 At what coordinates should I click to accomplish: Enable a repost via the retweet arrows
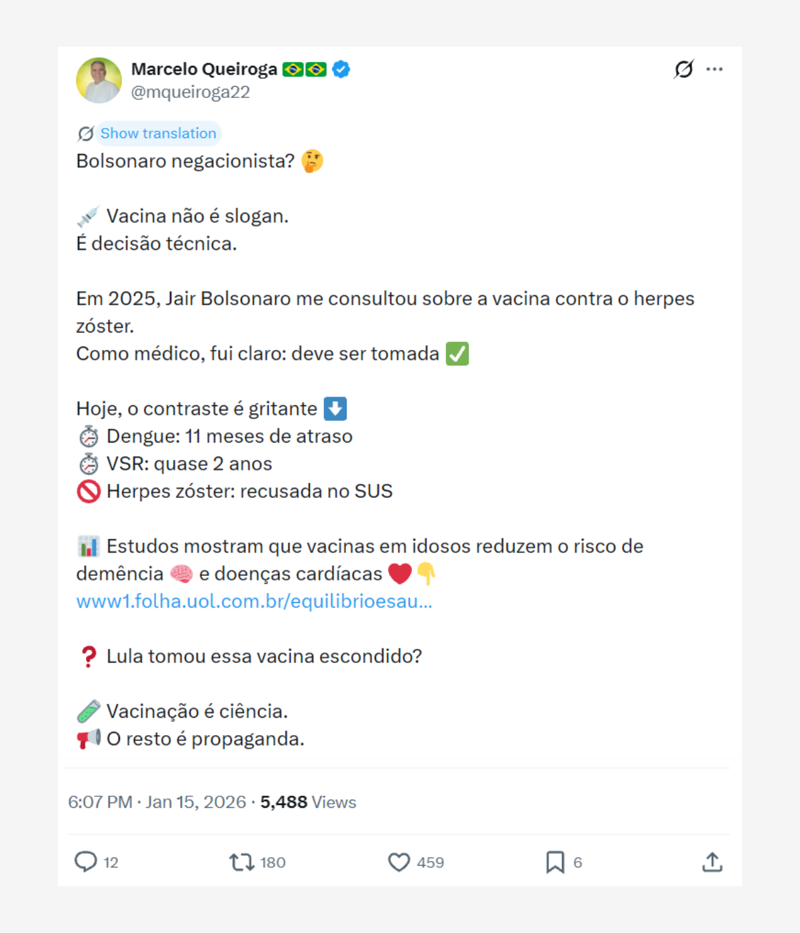pos(242,862)
